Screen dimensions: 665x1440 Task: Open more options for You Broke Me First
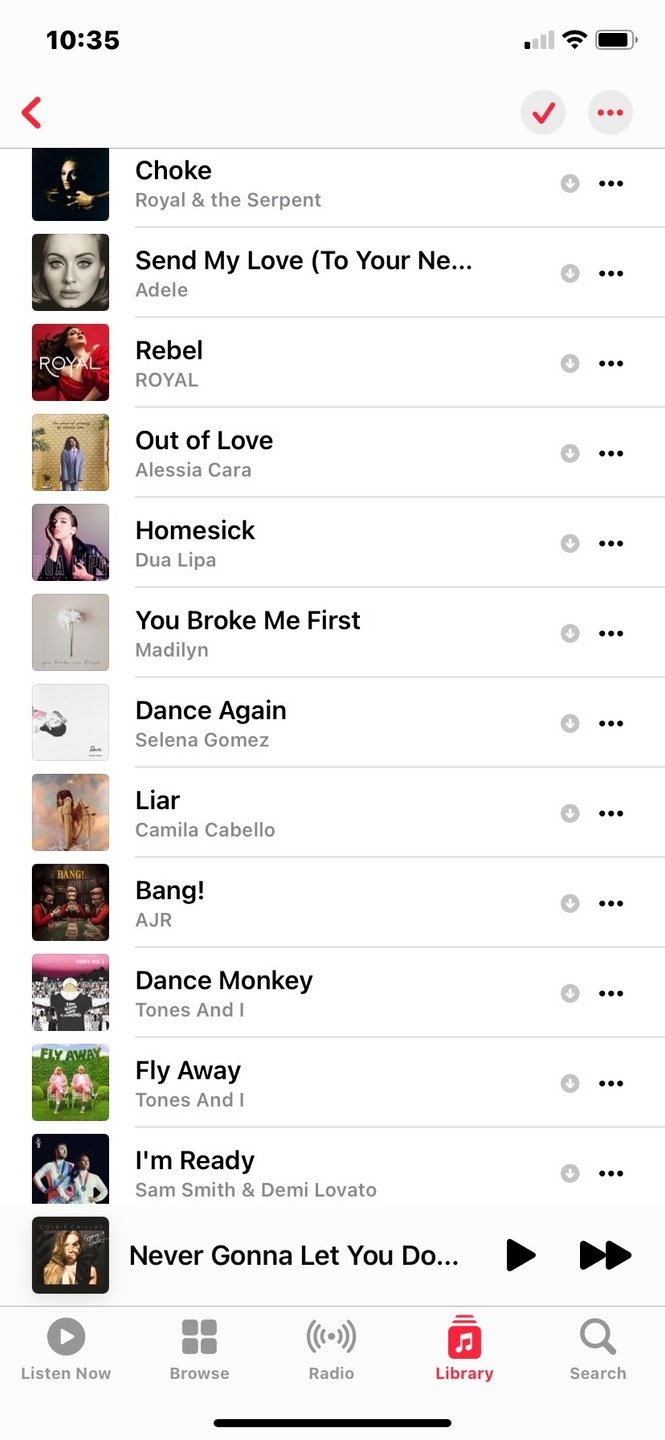tap(610, 633)
